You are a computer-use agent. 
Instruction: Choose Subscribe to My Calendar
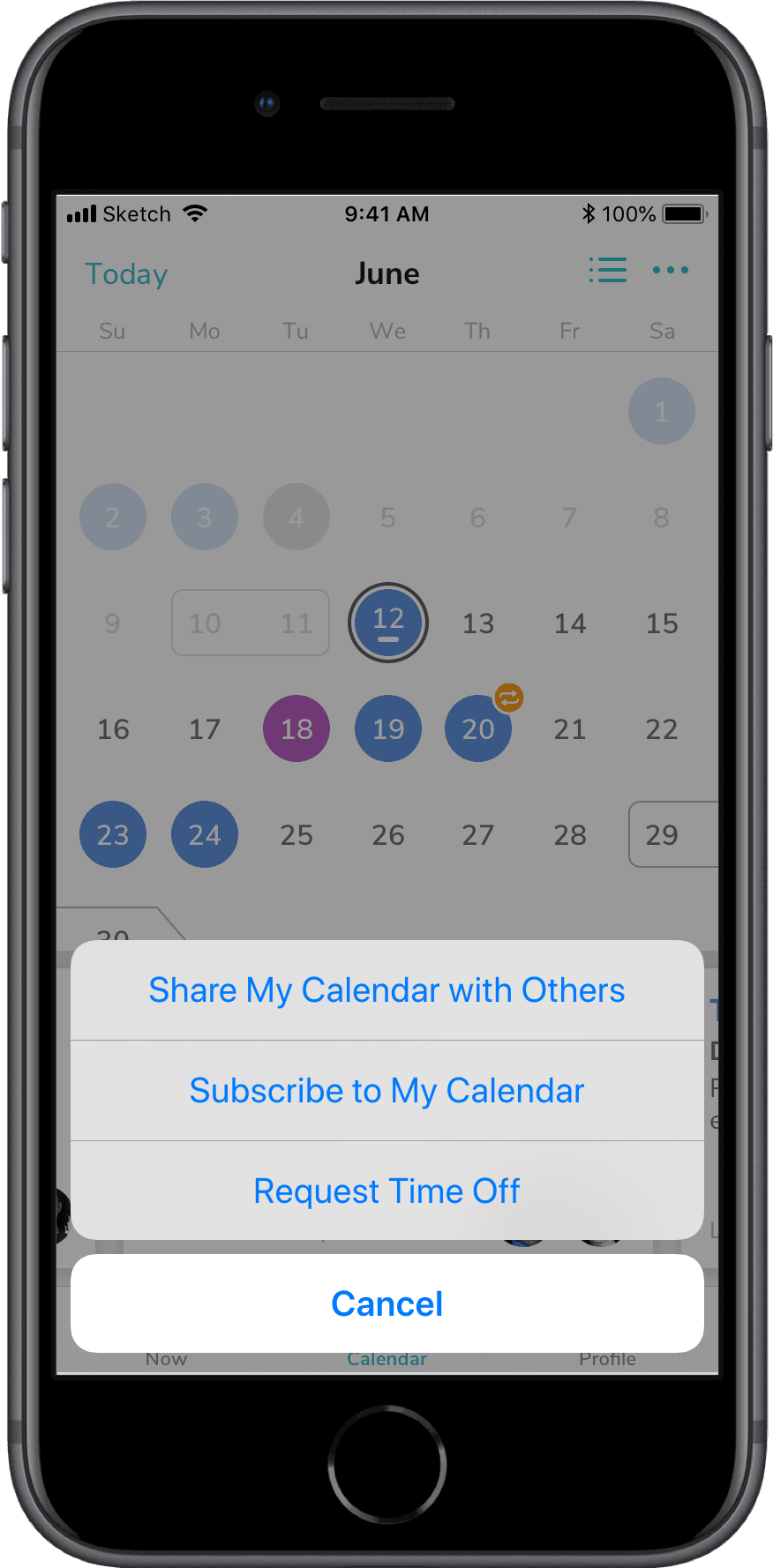pos(386,1091)
